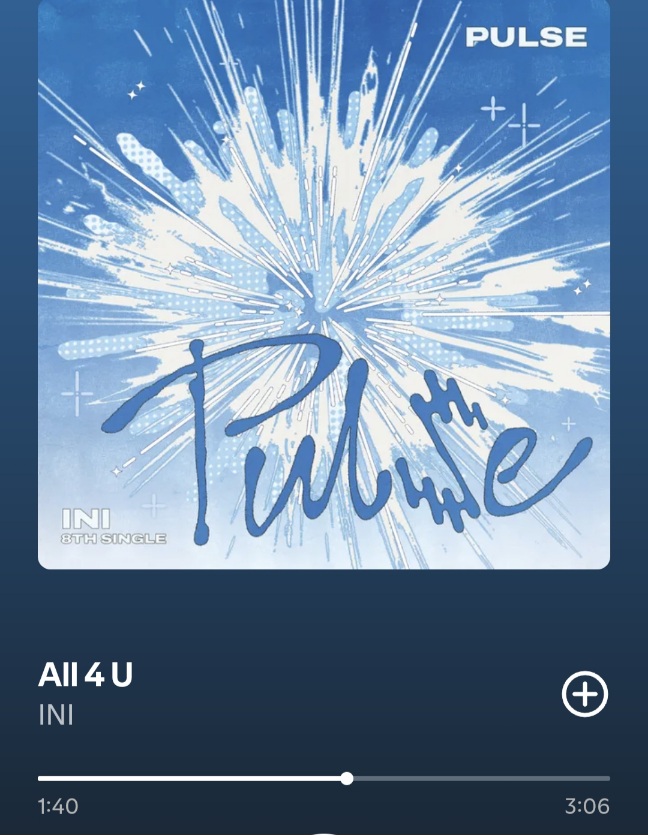Open the INI artist page
Screen dimensions: 648x835
[x=56, y=716]
